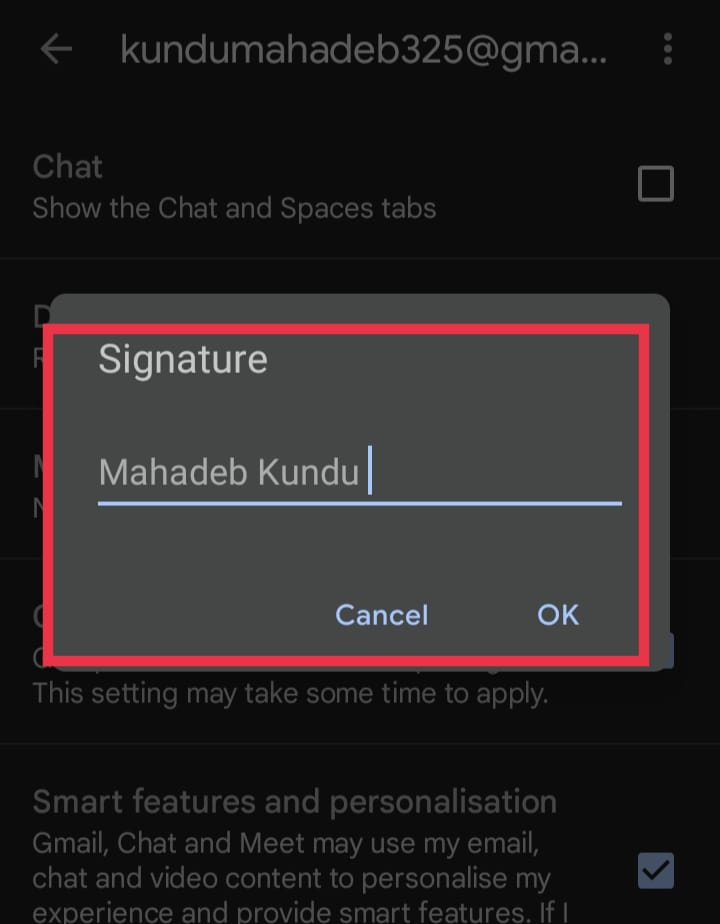Toggle the Chat checkbox
The image size is (720, 924).
(x=656, y=184)
